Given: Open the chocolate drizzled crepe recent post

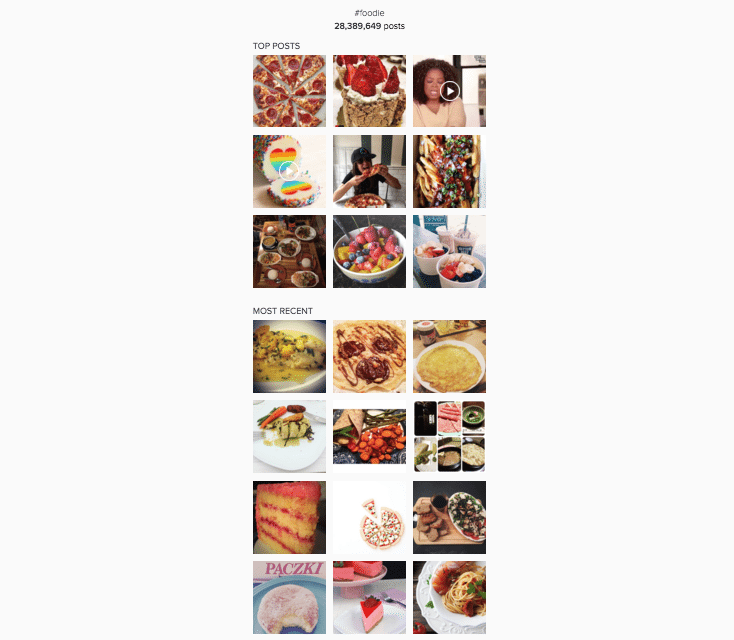Looking at the screenshot, I should (369, 357).
